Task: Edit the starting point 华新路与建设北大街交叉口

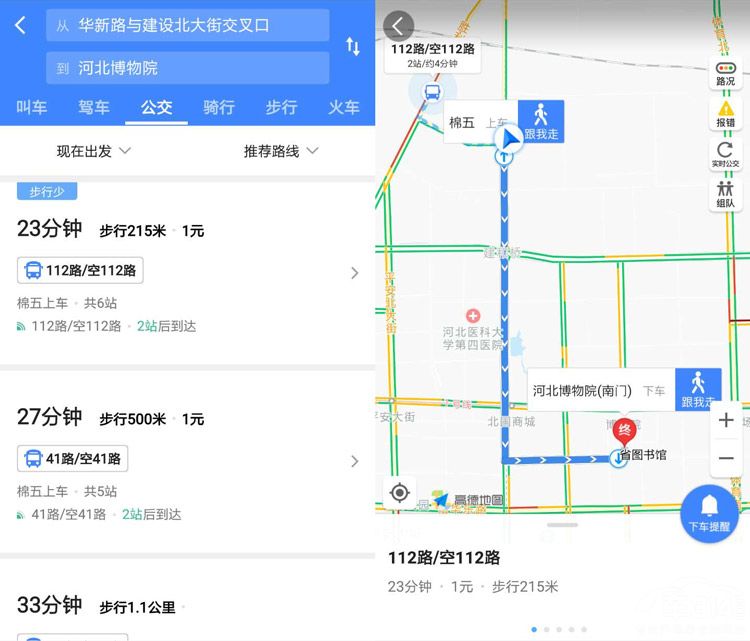Action: [187, 25]
